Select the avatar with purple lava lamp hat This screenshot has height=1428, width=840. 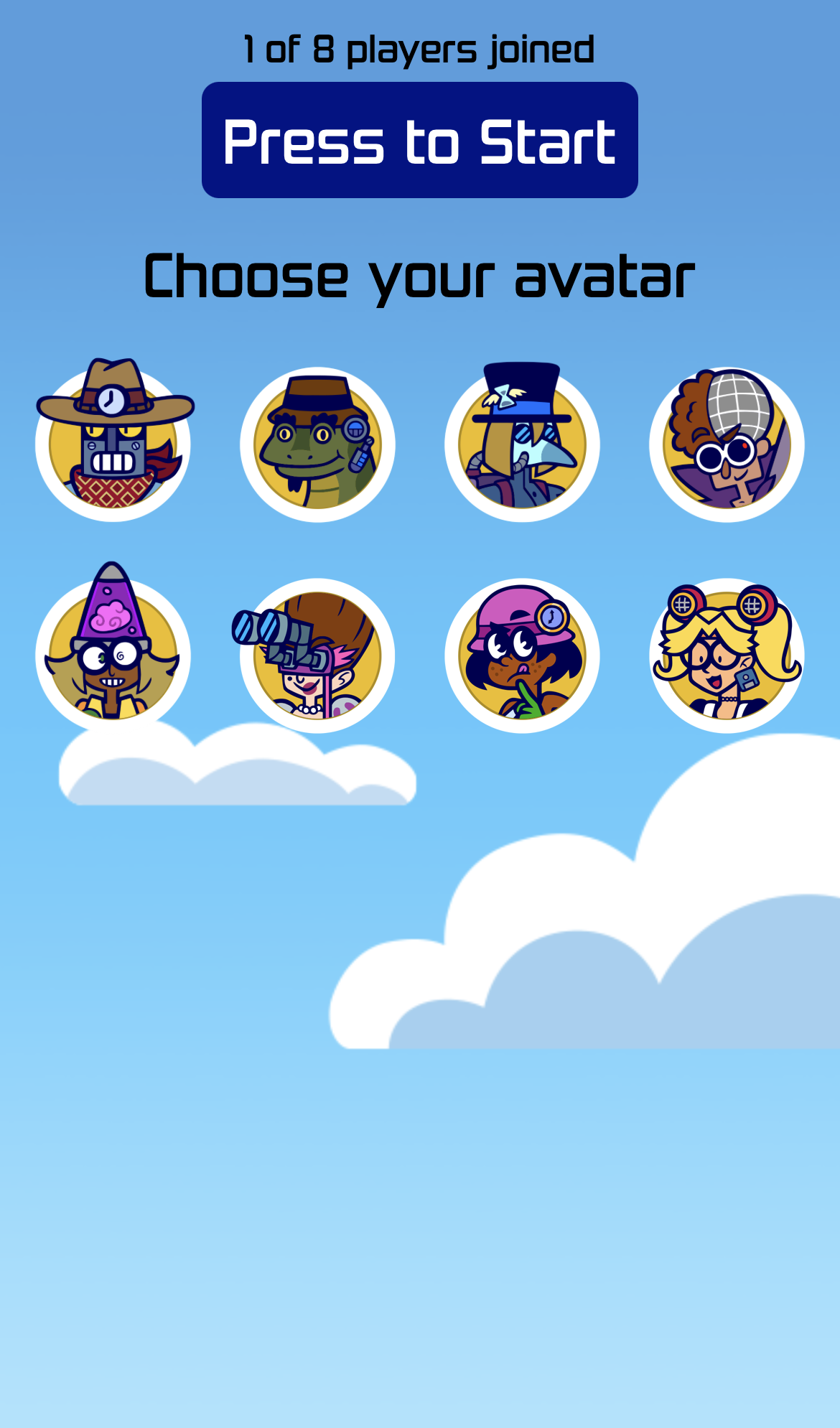coord(113,655)
